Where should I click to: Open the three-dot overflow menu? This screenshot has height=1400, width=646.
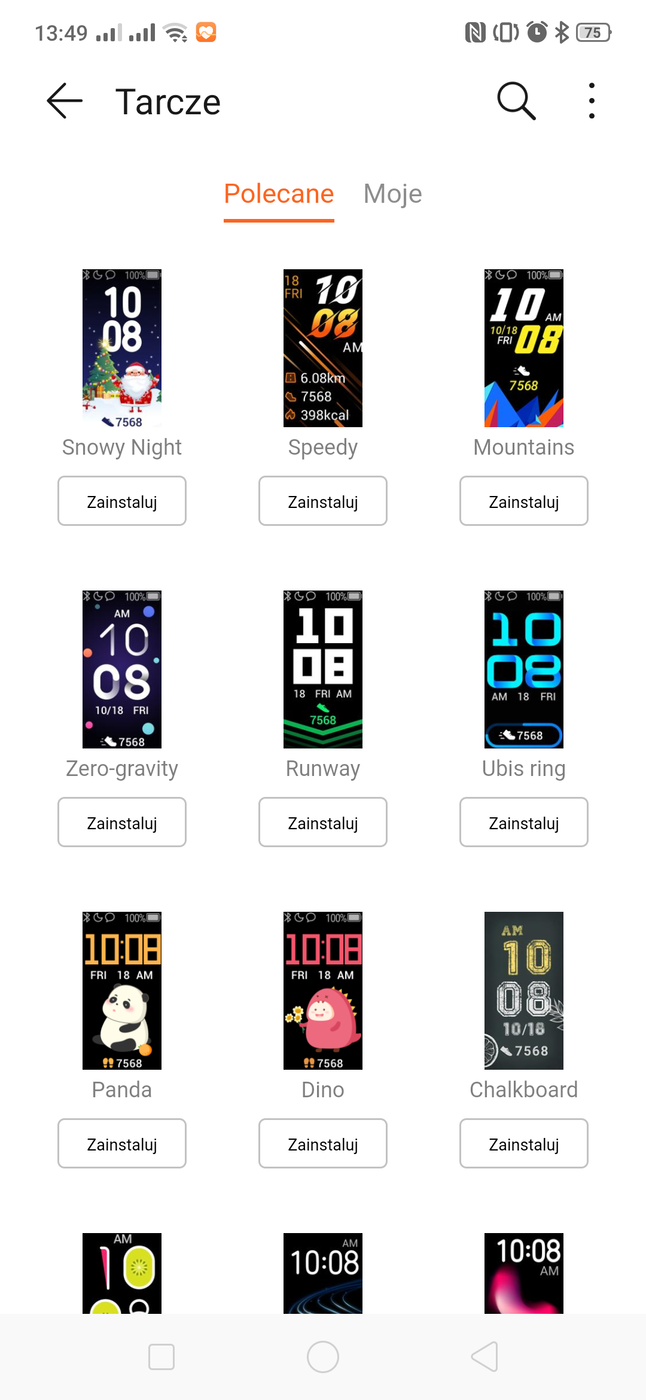[592, 101]
